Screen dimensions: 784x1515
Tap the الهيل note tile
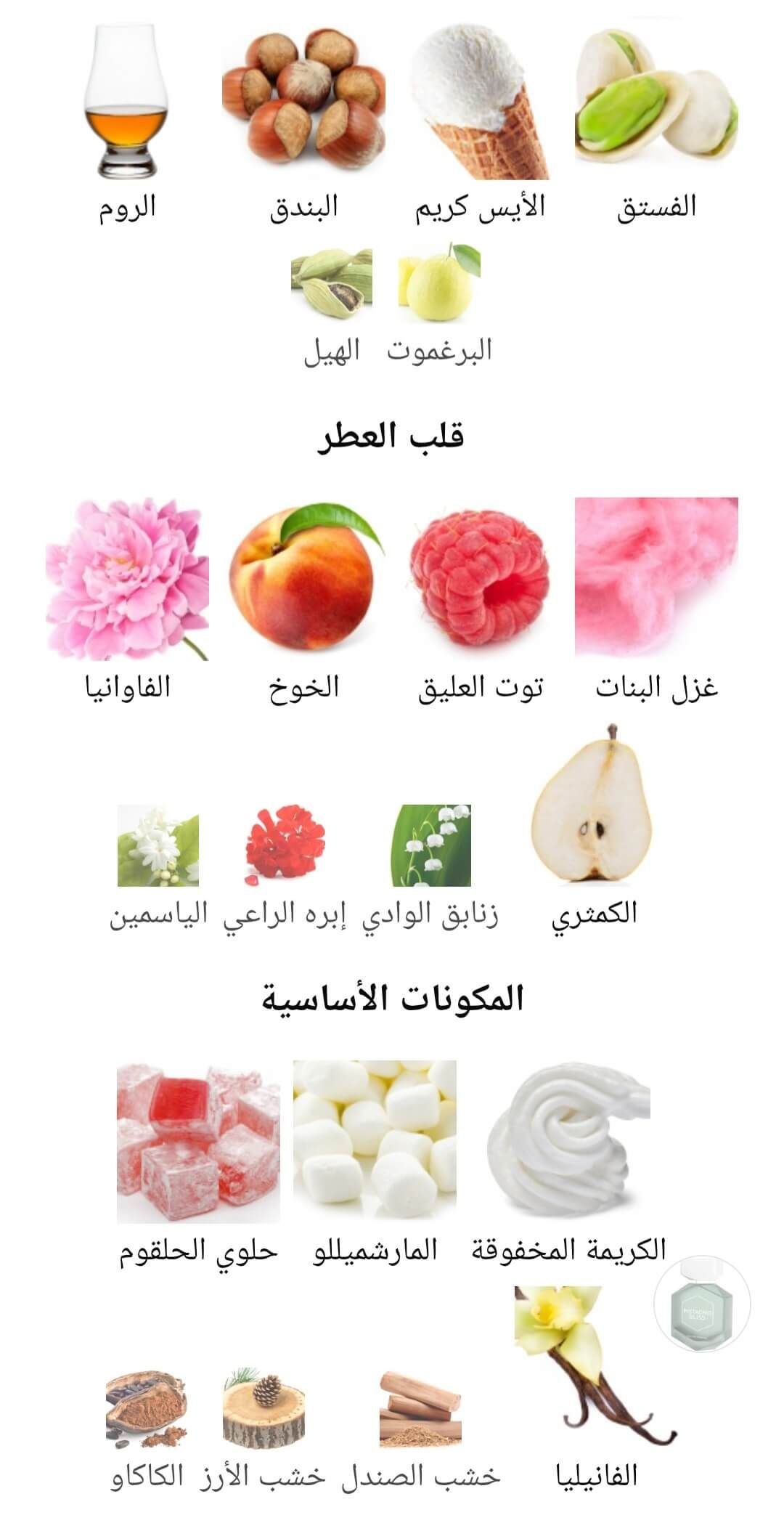332,283
